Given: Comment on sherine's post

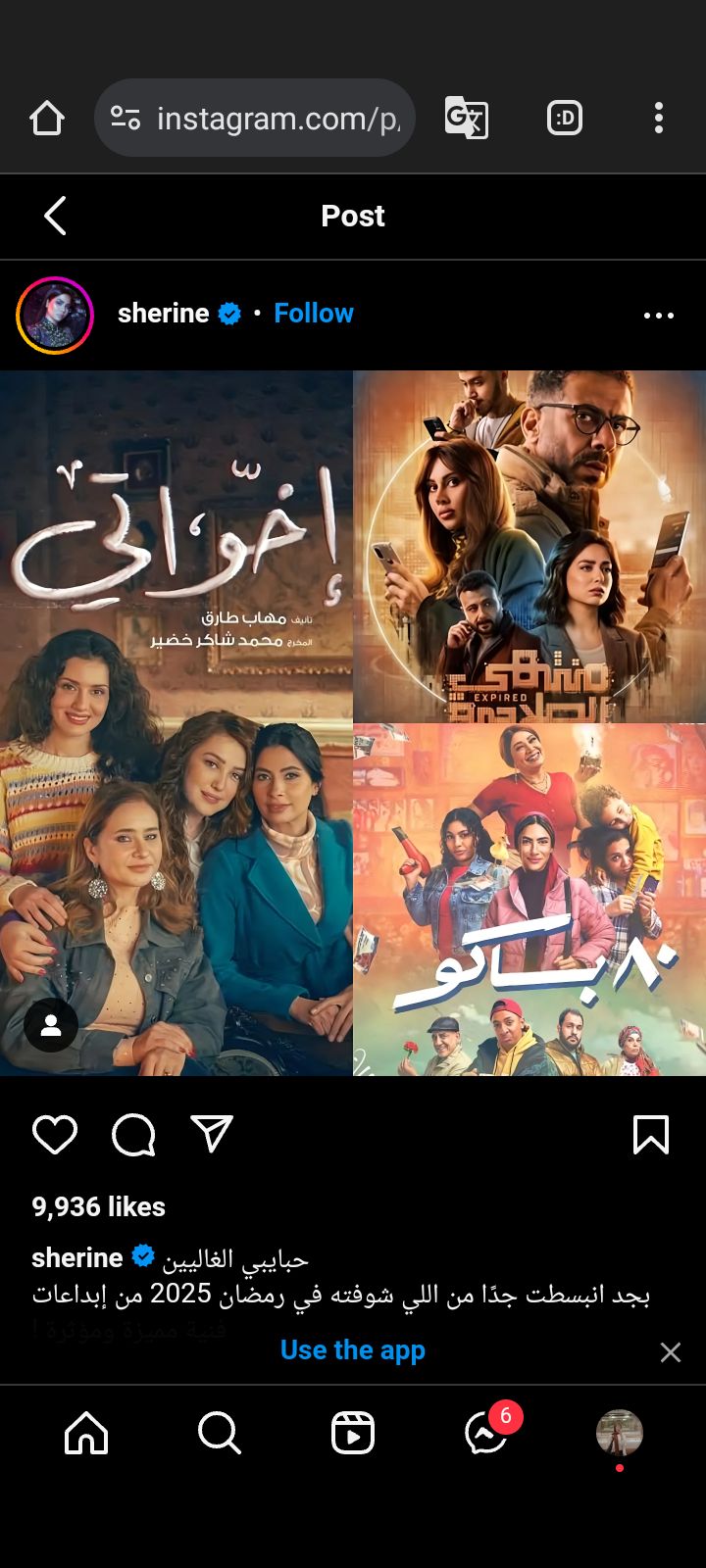Looking at the screenshot, I should 133,1135.
